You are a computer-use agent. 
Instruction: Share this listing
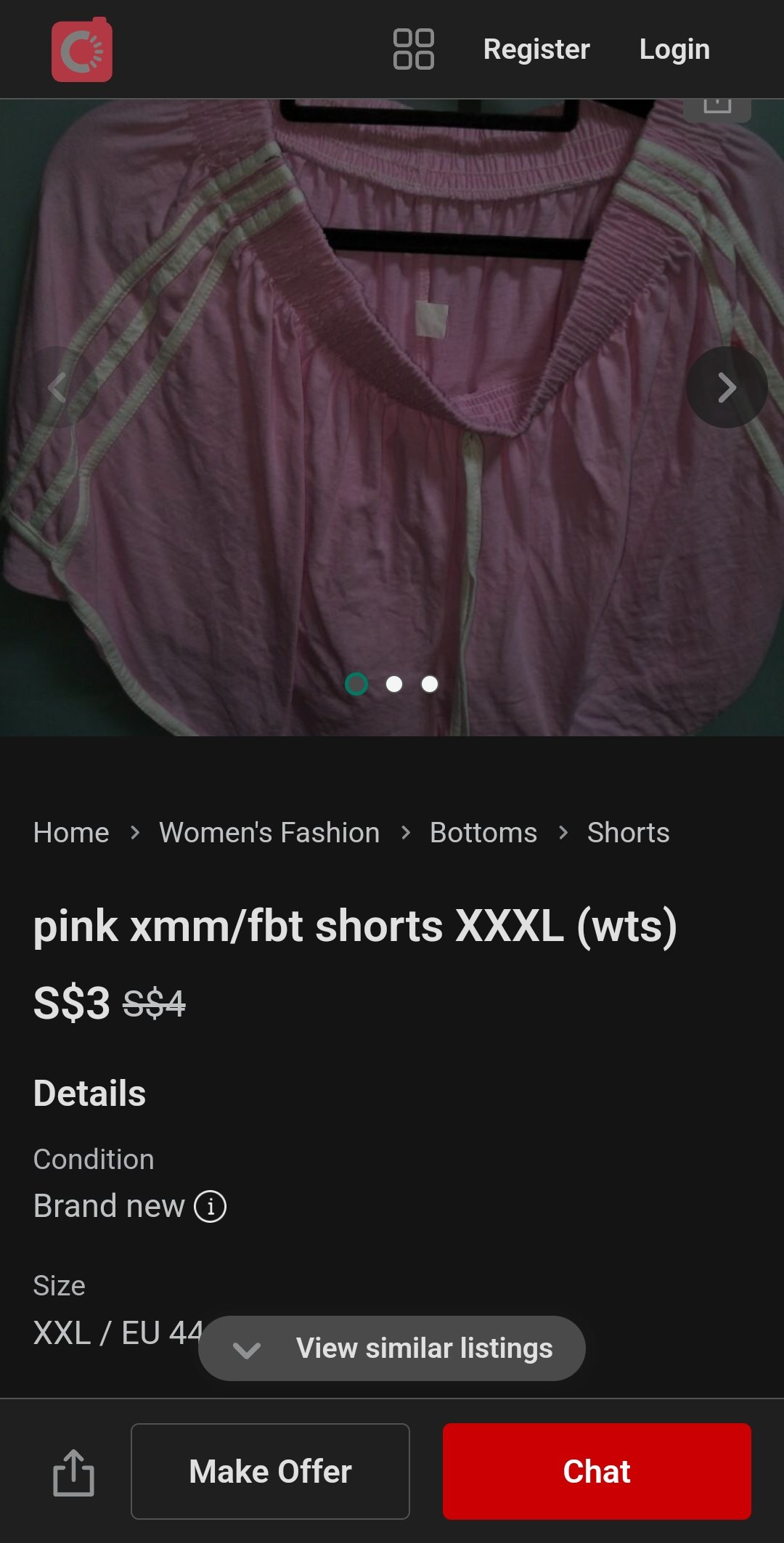click(73, 1472)
